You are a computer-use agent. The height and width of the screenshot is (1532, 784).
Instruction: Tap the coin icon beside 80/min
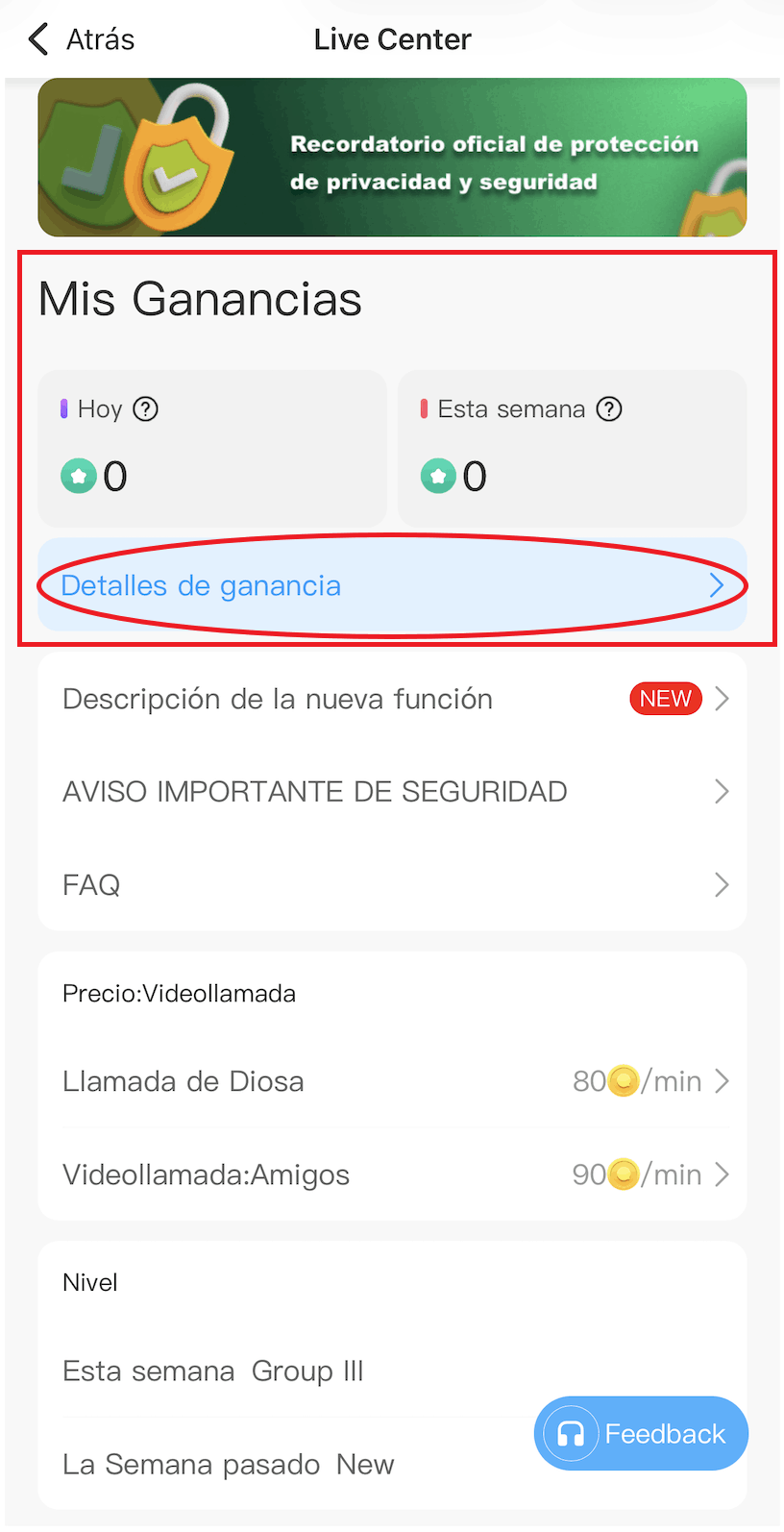coord(620,1080)
